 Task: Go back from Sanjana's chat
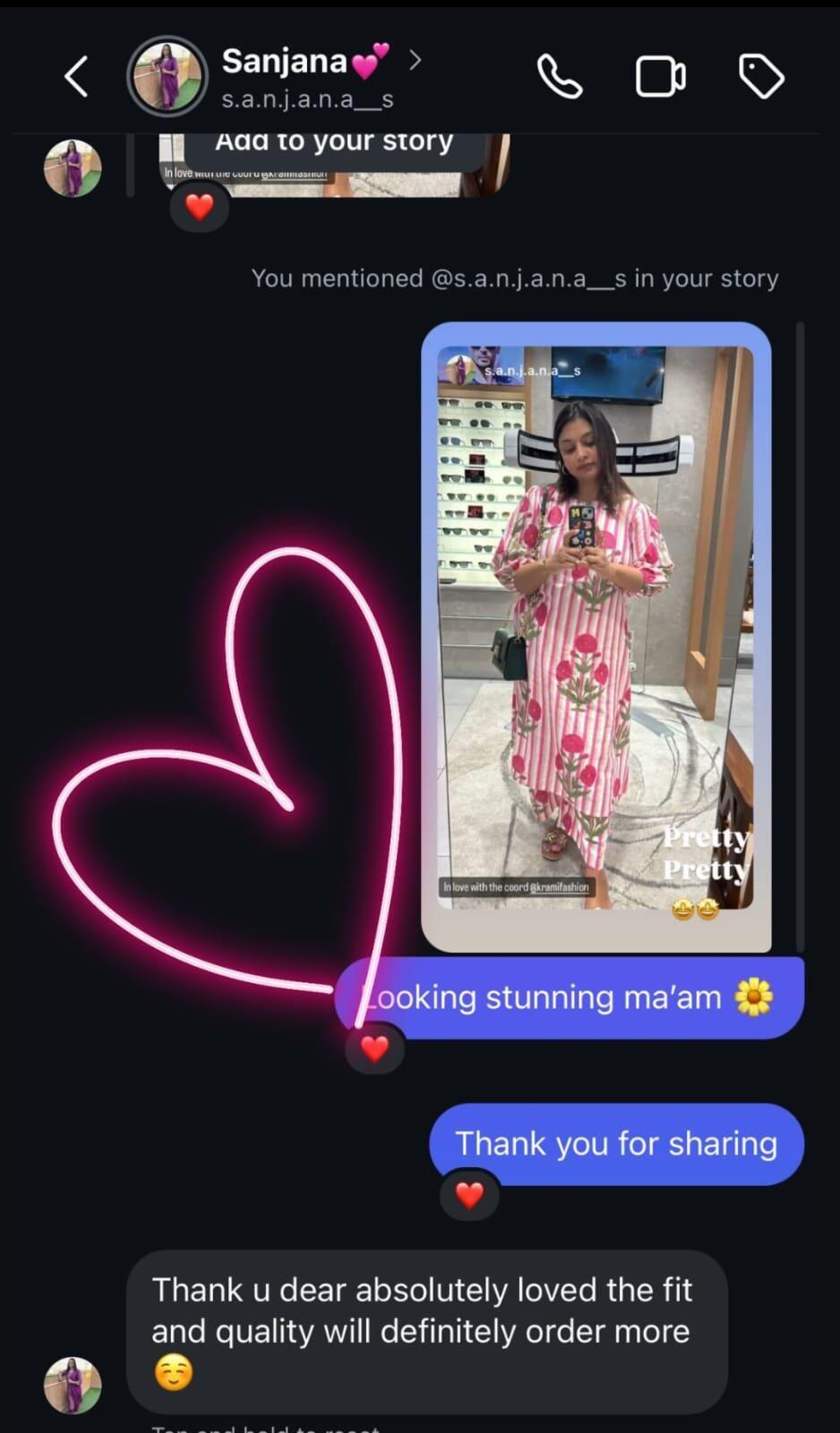pos(76,76)
